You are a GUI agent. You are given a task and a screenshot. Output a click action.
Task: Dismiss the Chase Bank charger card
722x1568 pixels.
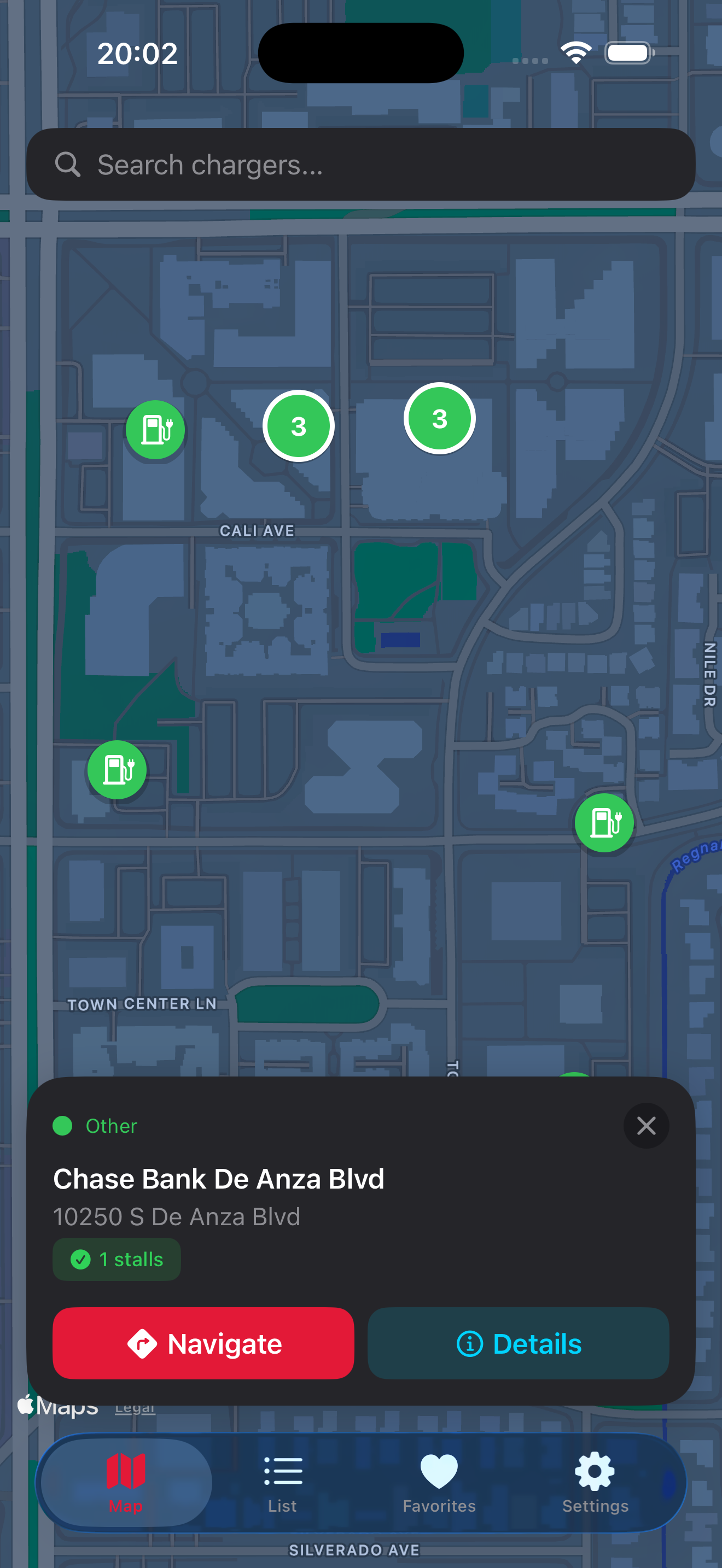646,1126
